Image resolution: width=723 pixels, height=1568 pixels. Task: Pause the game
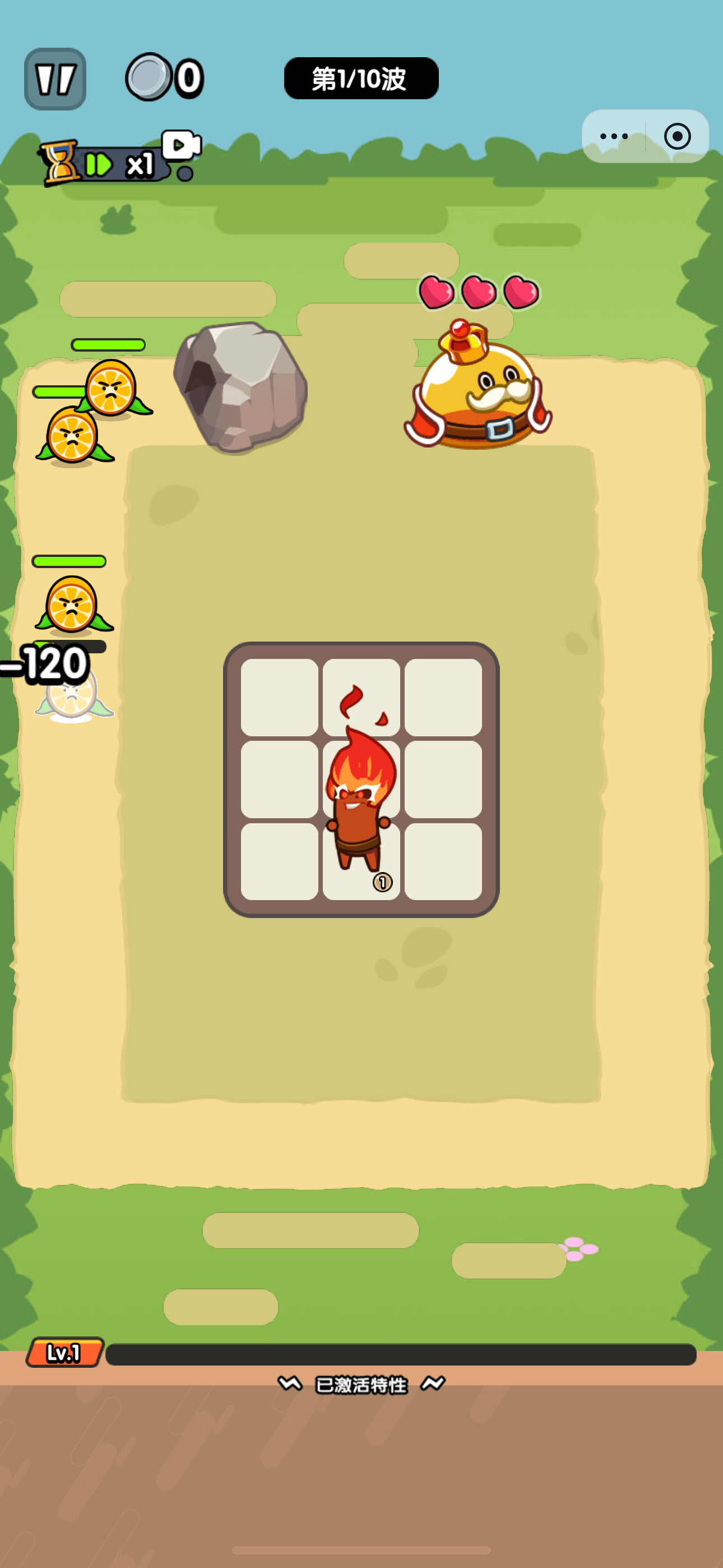(55, 79)
